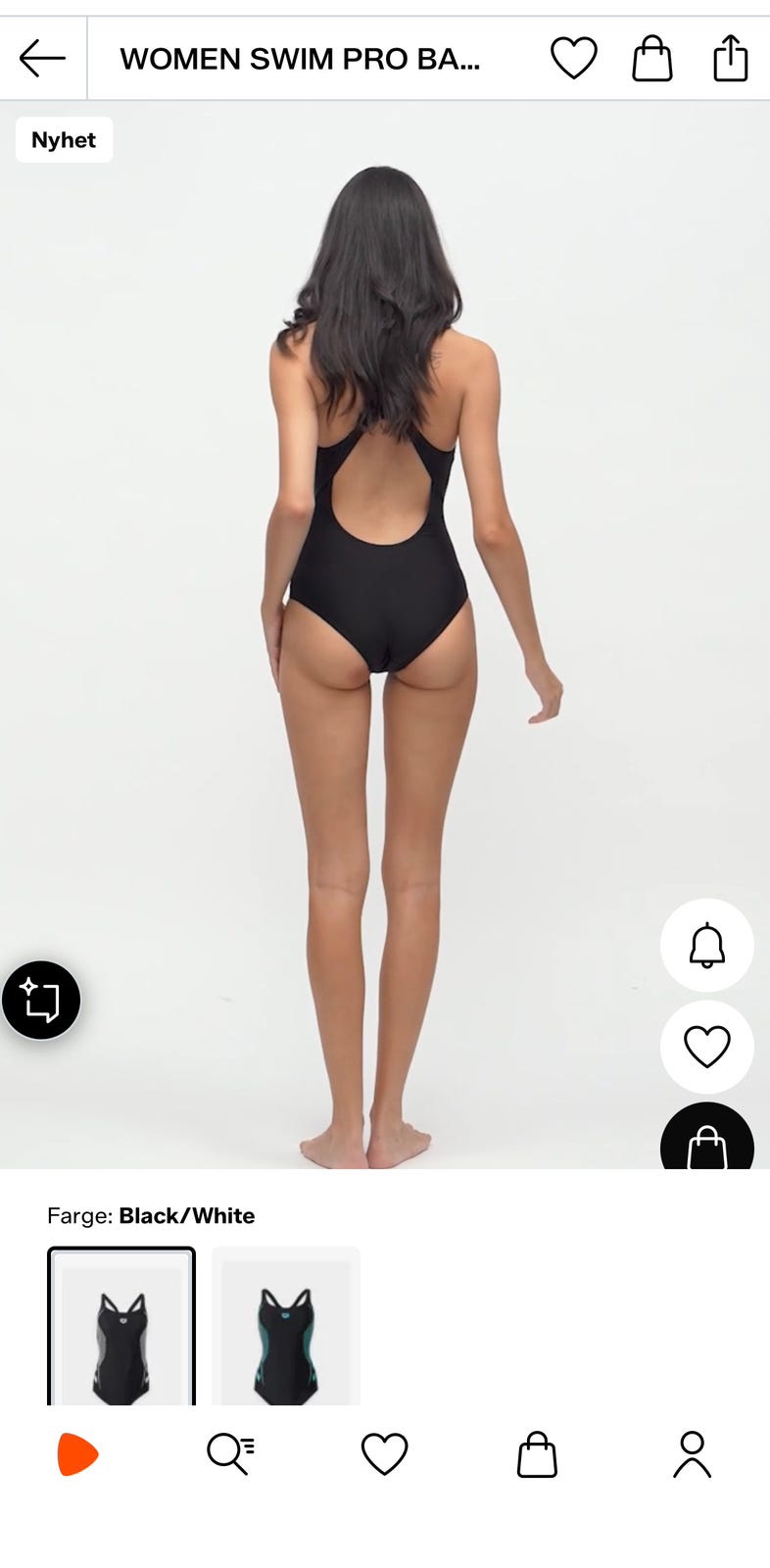Open the wishlist heart in the top bar
Image resolution: width=770 pixels, height=1568 pixels.
(x=574, y=58)
